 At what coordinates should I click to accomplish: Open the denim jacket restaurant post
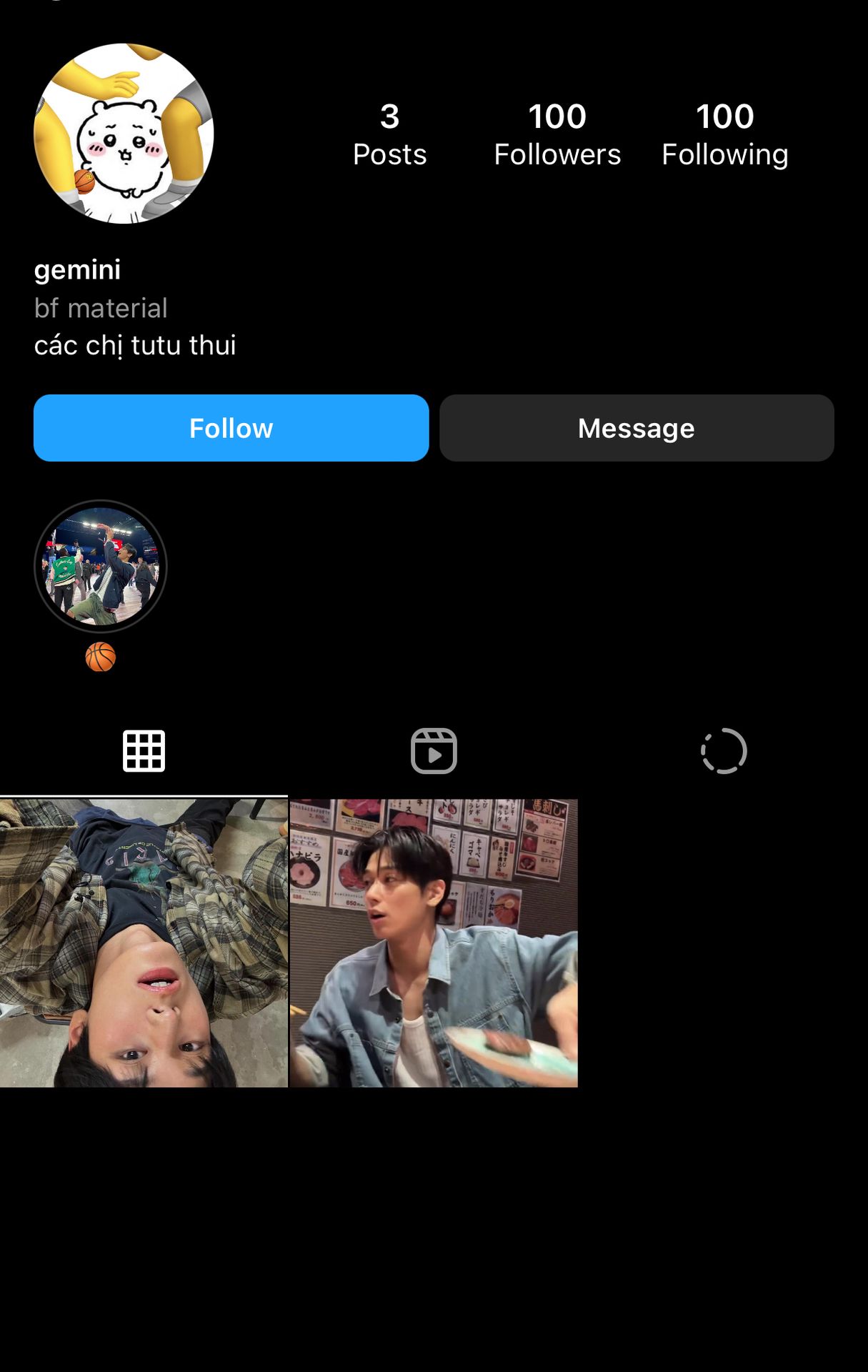click(x=434, y=943)
